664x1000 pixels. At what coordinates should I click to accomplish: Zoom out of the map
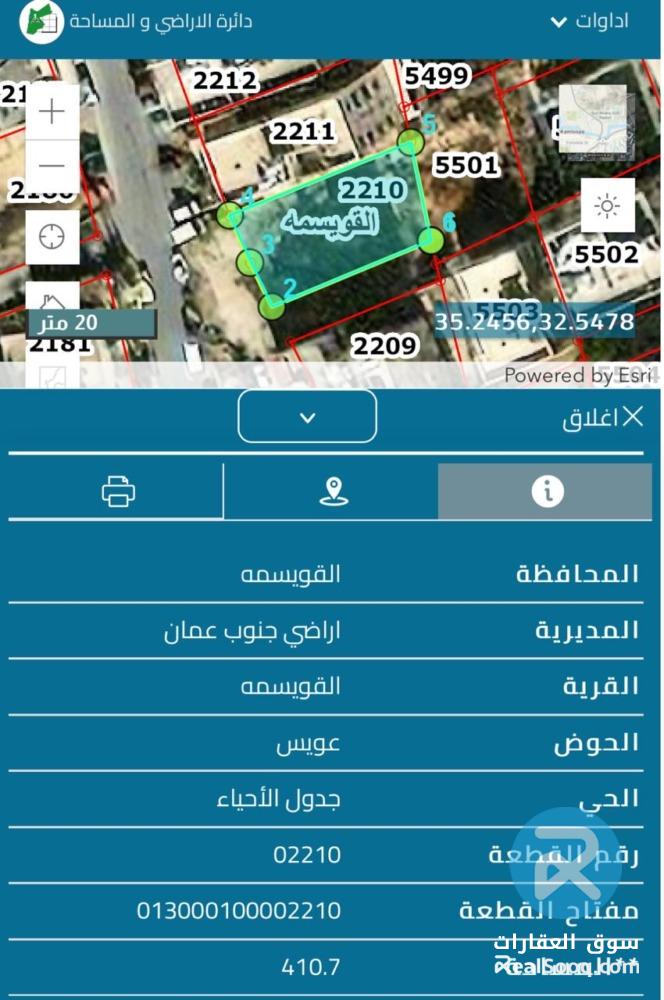point(51,165)
